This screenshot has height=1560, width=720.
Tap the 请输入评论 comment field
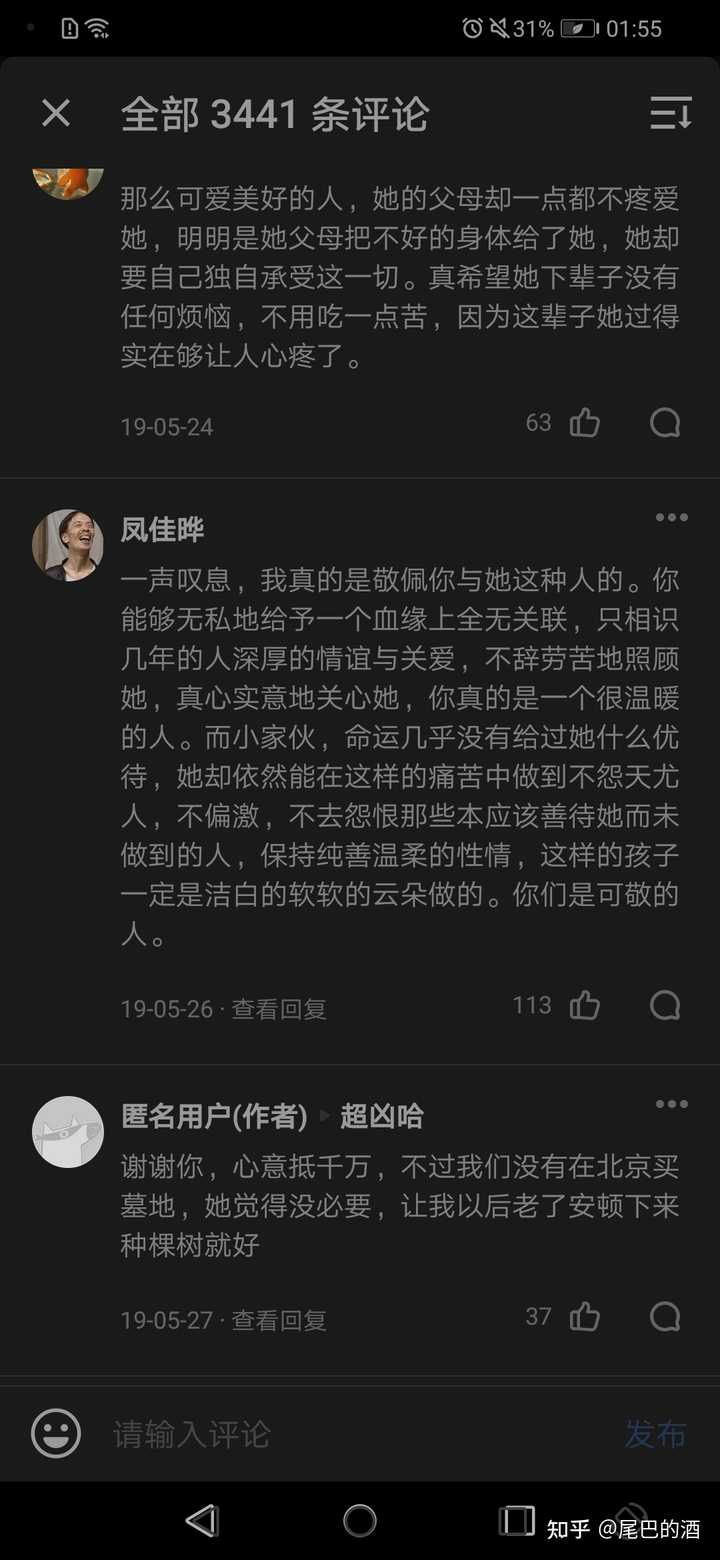[x=350, y=1434]
